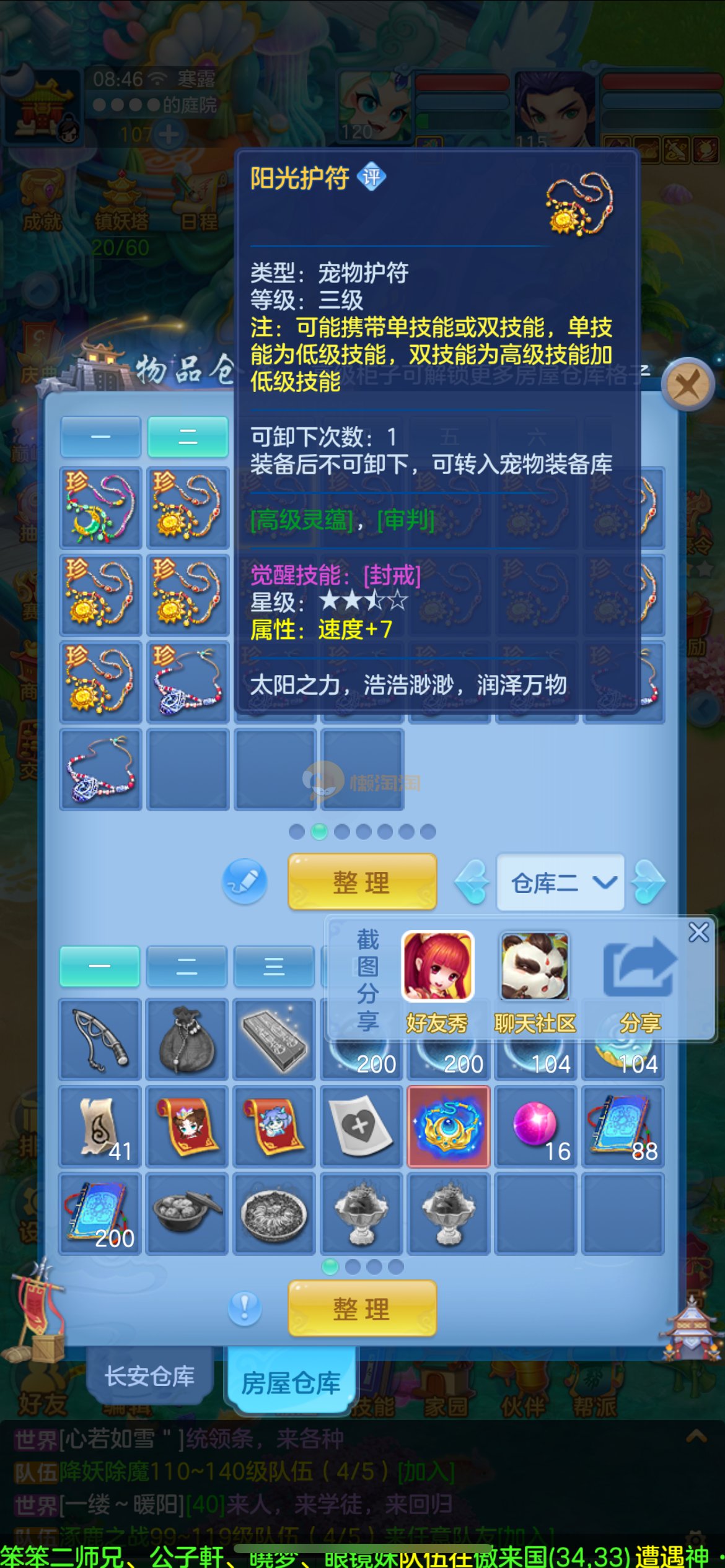Select the pink orb item with count 16
The height and width of the screenshot is (1568, 725).
[x=536, y=1126]
